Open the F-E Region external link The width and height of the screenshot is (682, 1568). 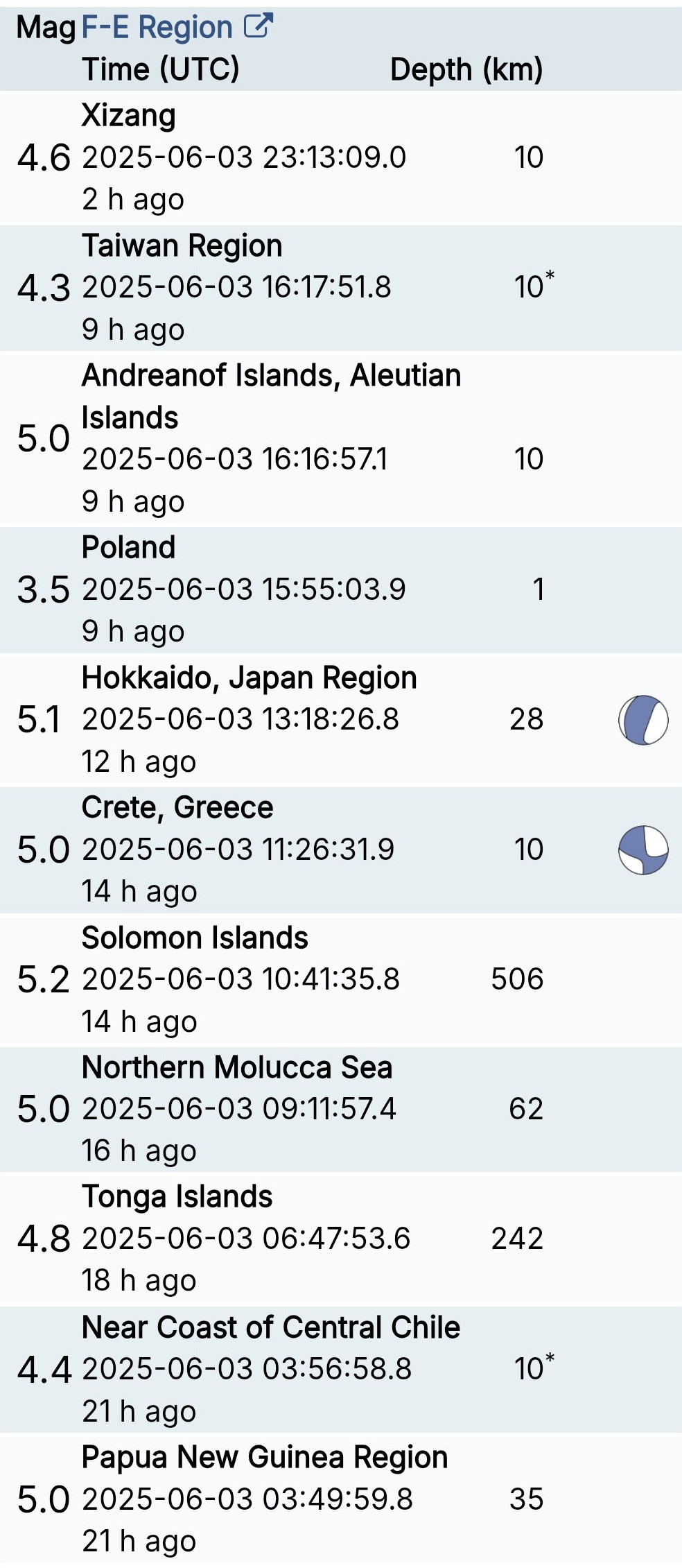pyautogui.click(x=177, y=28)
